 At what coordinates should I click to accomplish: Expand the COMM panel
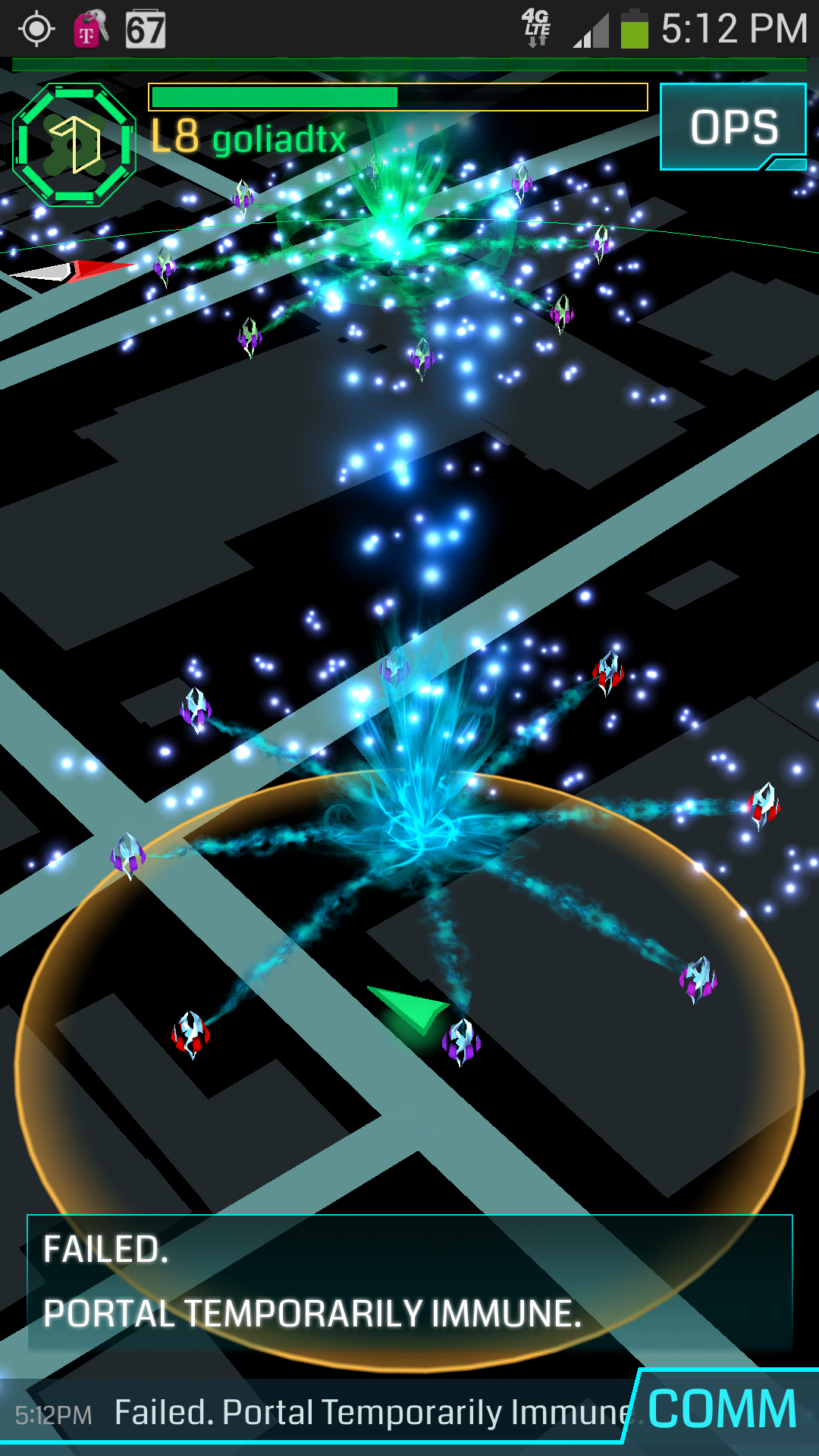point(722,1410)
